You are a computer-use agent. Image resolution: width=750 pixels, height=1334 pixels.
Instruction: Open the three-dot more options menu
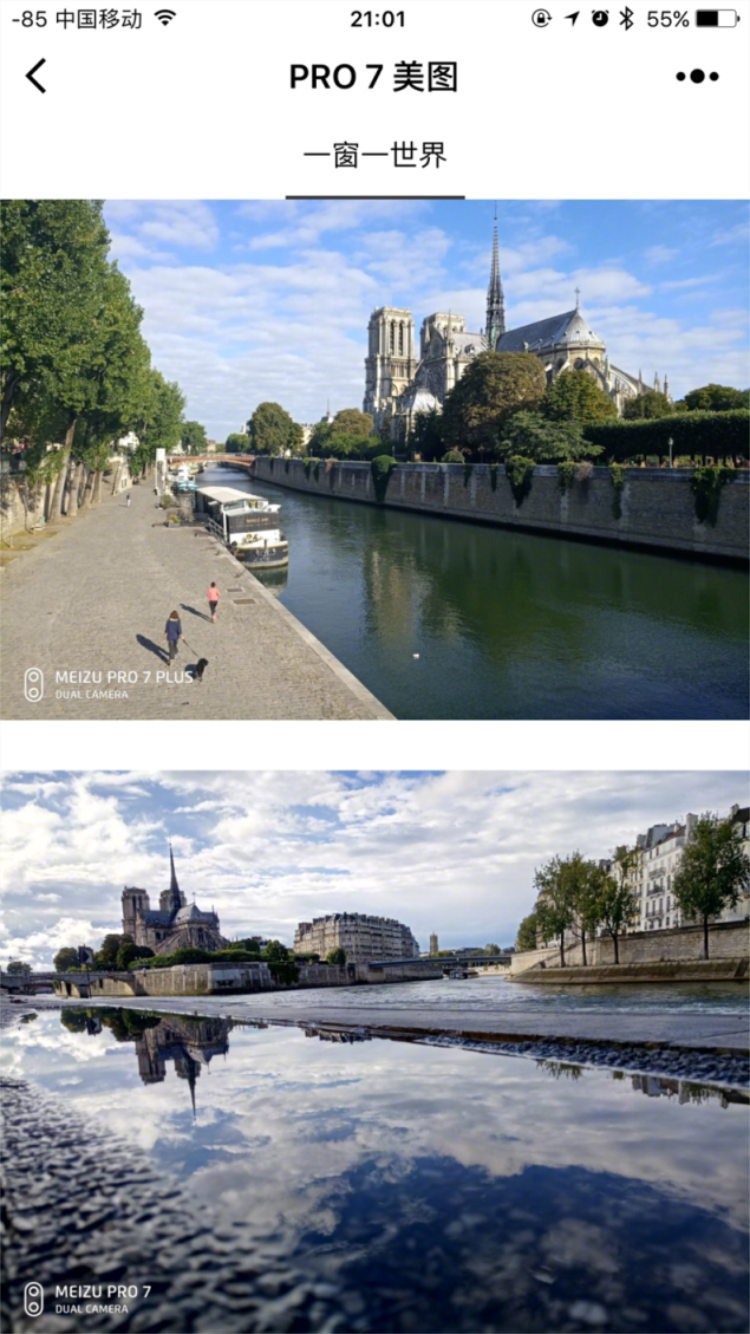(697, 77)
